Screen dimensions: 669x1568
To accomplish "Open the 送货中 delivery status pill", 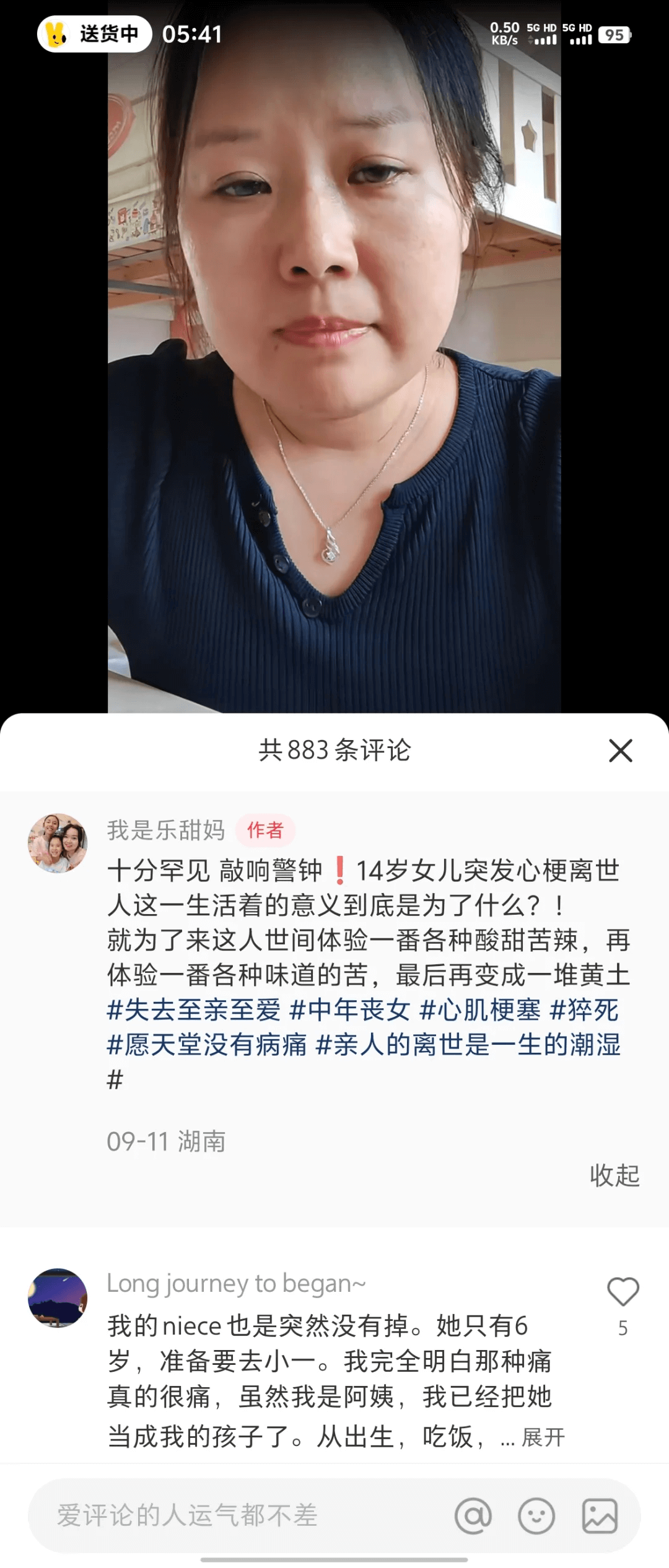I will (95, 34).
